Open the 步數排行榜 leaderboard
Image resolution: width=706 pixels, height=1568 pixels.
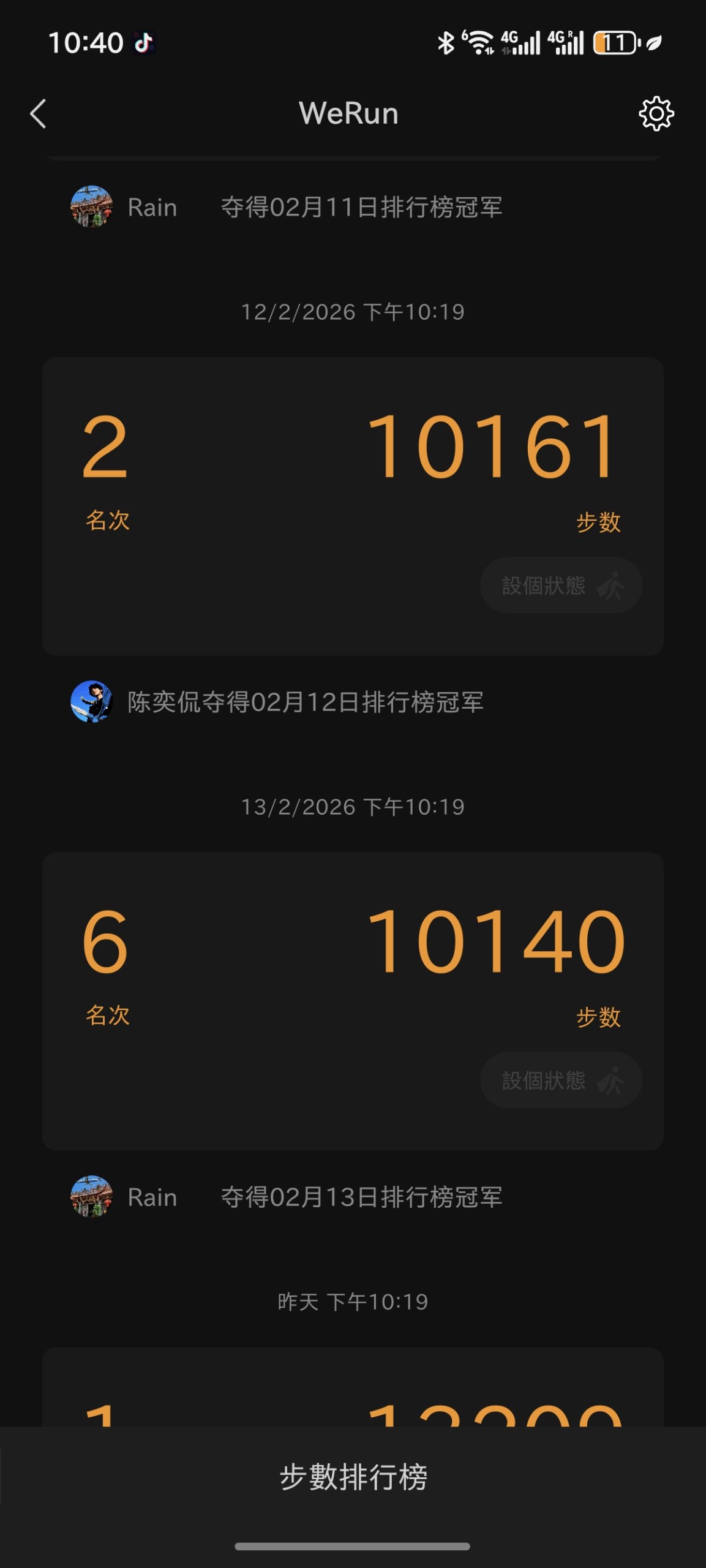click(353, 1477)
